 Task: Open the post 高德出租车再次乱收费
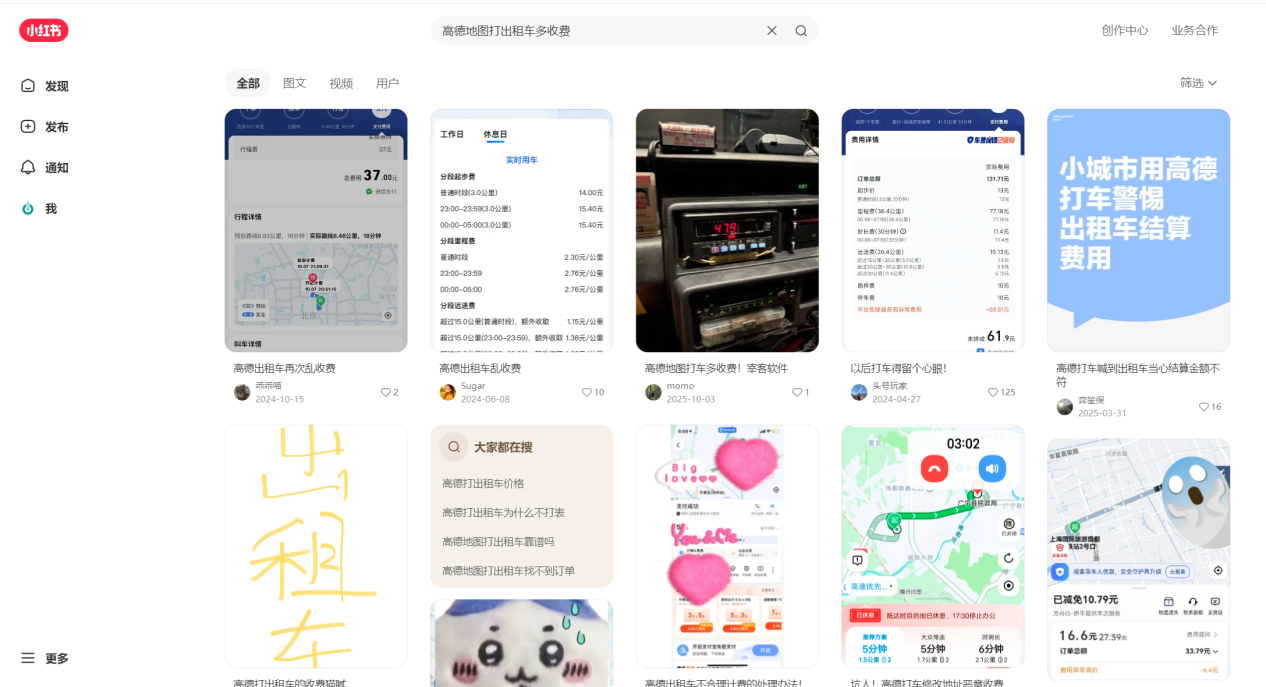[315, 231]
